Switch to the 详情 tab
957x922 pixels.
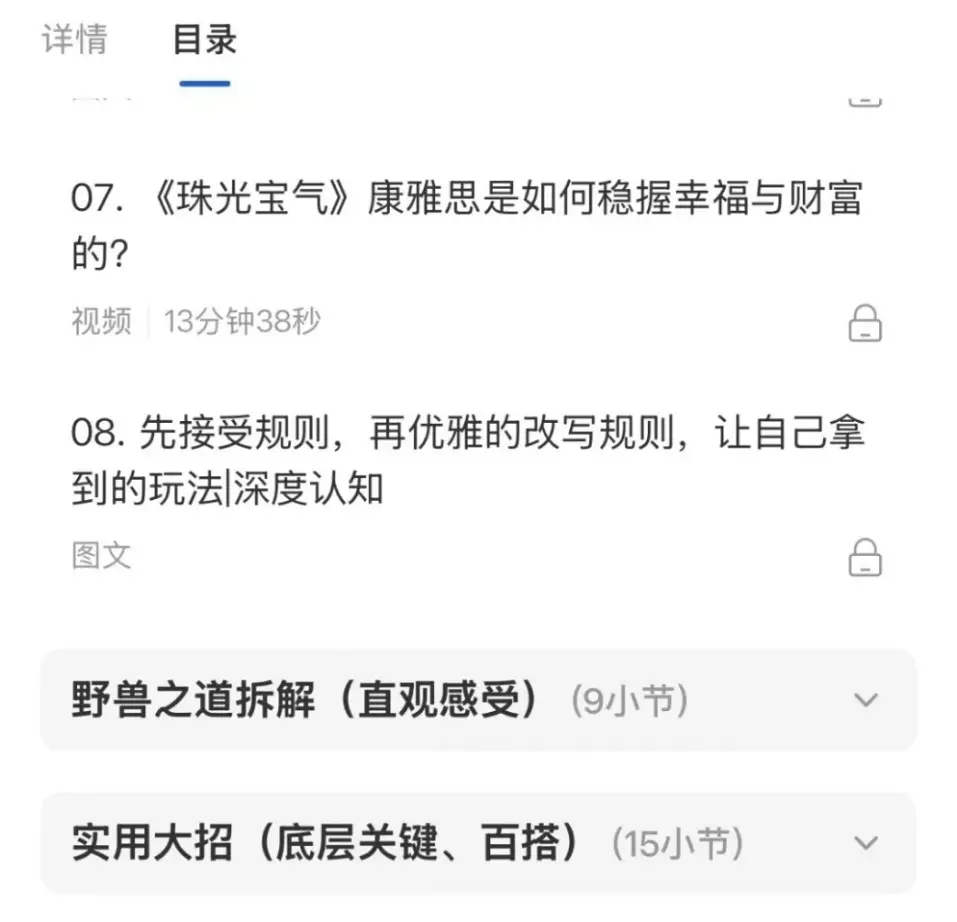click(74, 39)
